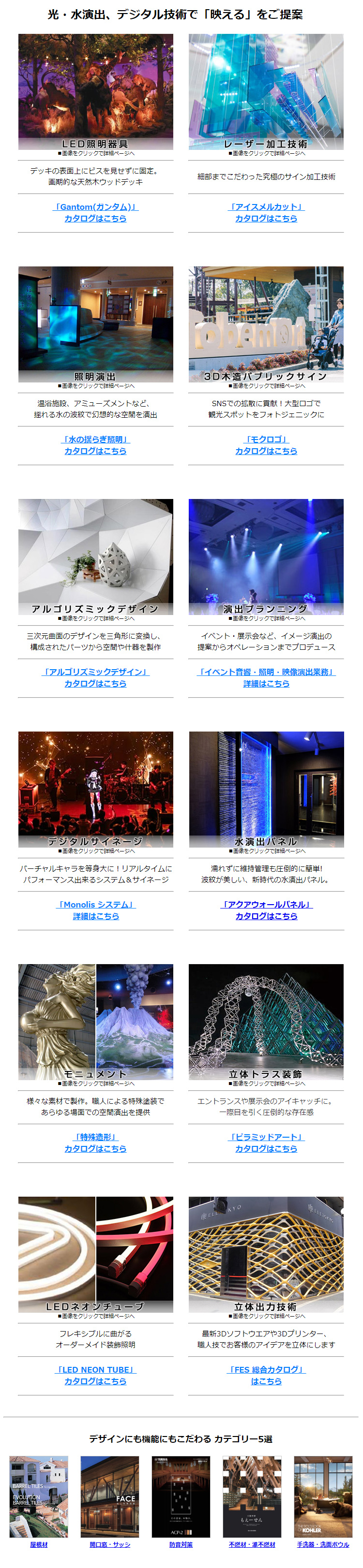View the アルゴリズミックデザイン catalog link
The height and width of the screenshot is (1568, 363).
(96, 677)
